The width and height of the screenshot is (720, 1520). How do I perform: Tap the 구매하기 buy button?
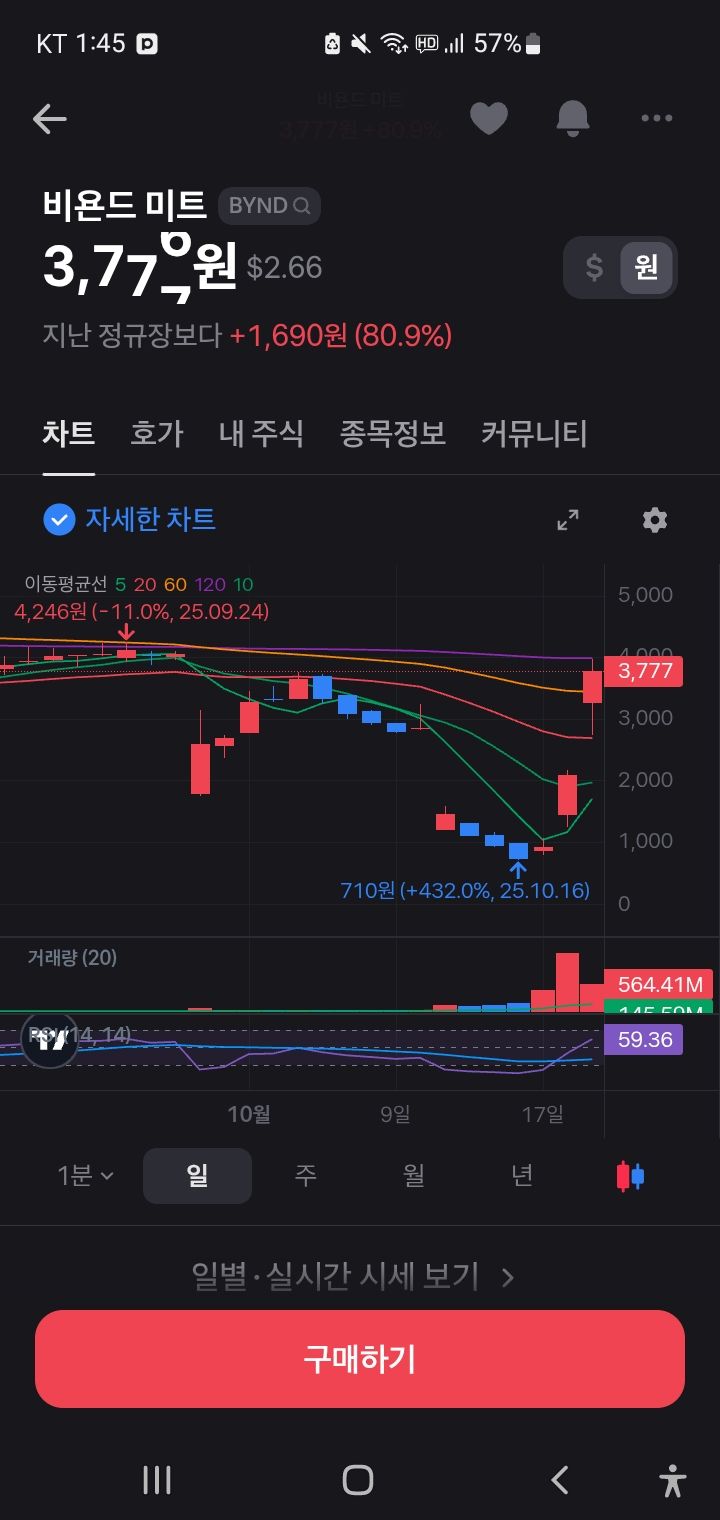[x=360, y=1358]
